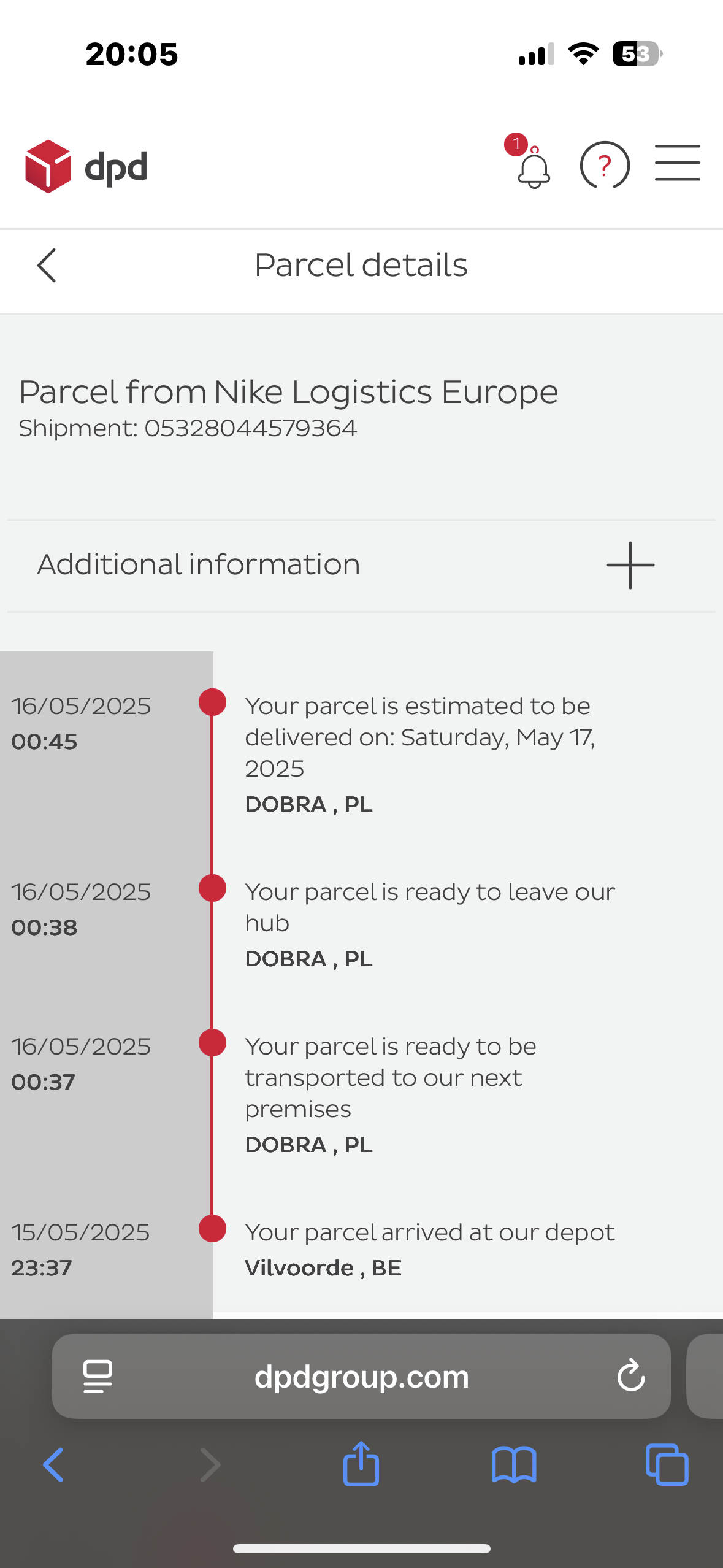
Task: Open the notifications bell
Action: tap(532, 167)
